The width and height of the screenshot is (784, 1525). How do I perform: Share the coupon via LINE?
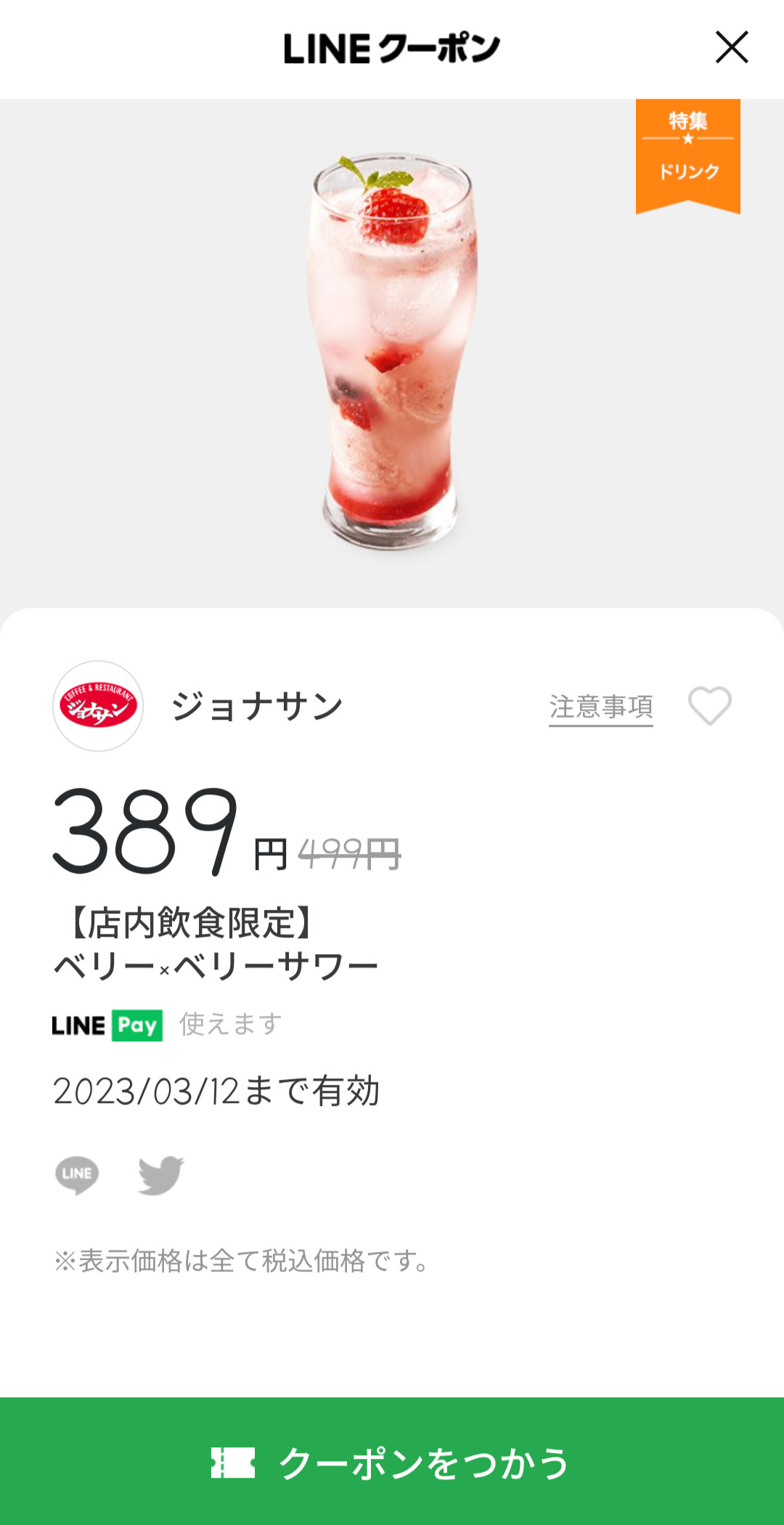(x=77, y=1174)
